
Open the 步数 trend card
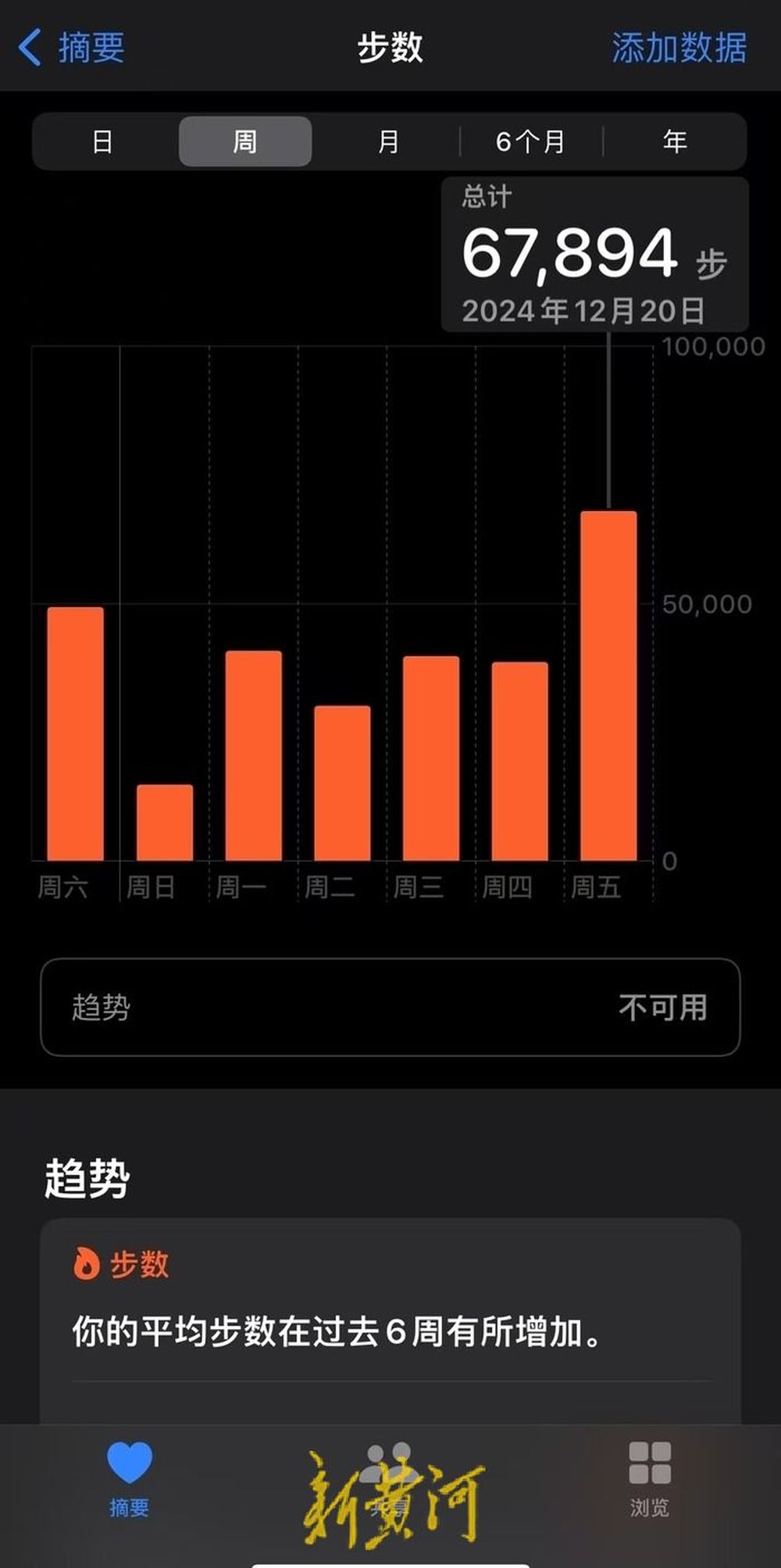(390, 1320)
